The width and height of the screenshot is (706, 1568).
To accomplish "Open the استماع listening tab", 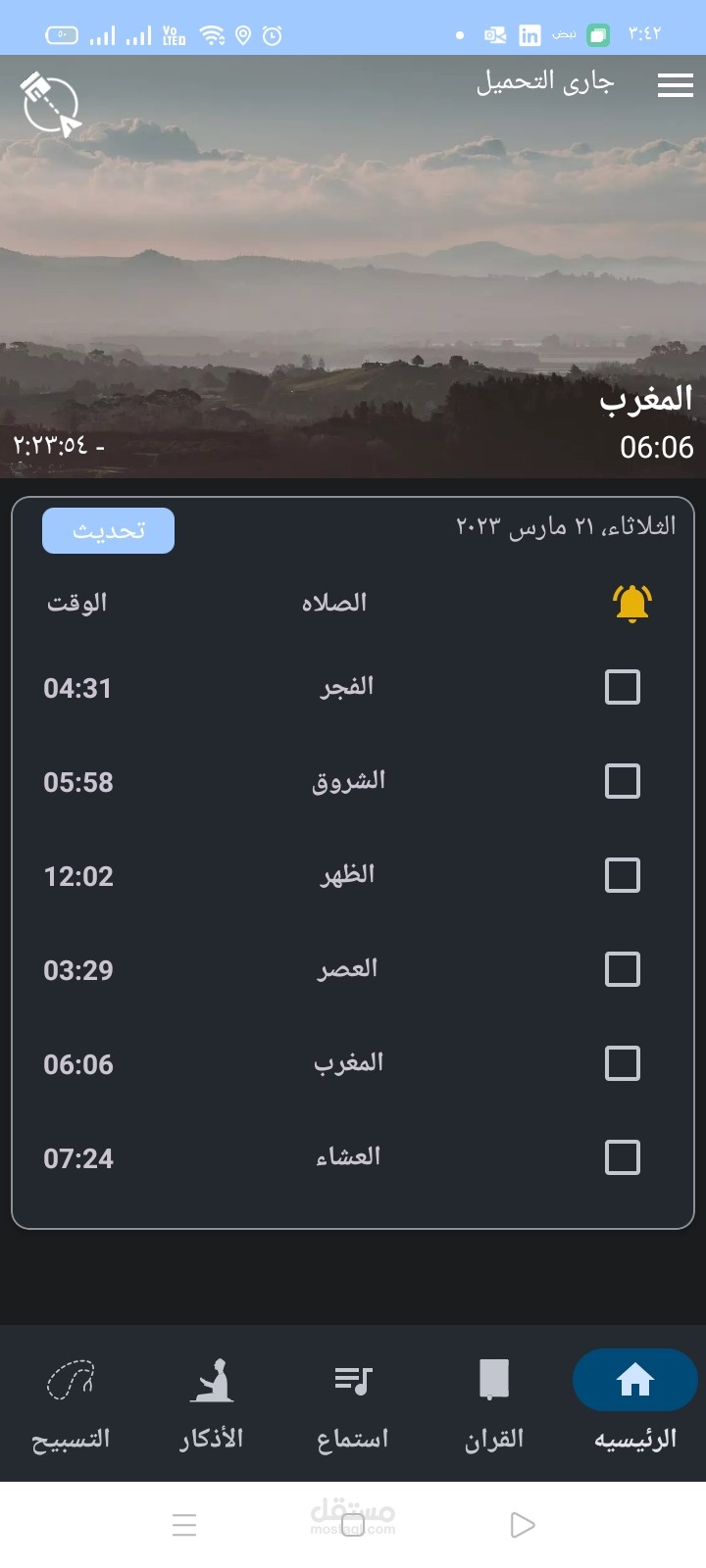I will tap(353, 1403).
